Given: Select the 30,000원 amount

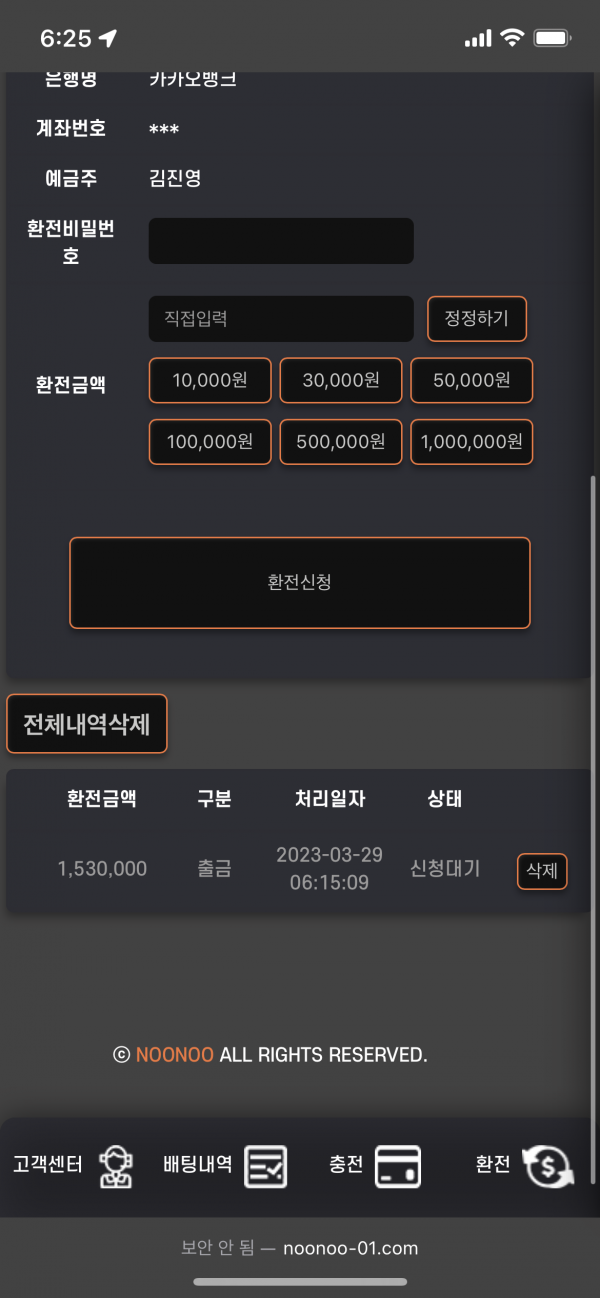Looking at the screenshot, I should 341,380.
